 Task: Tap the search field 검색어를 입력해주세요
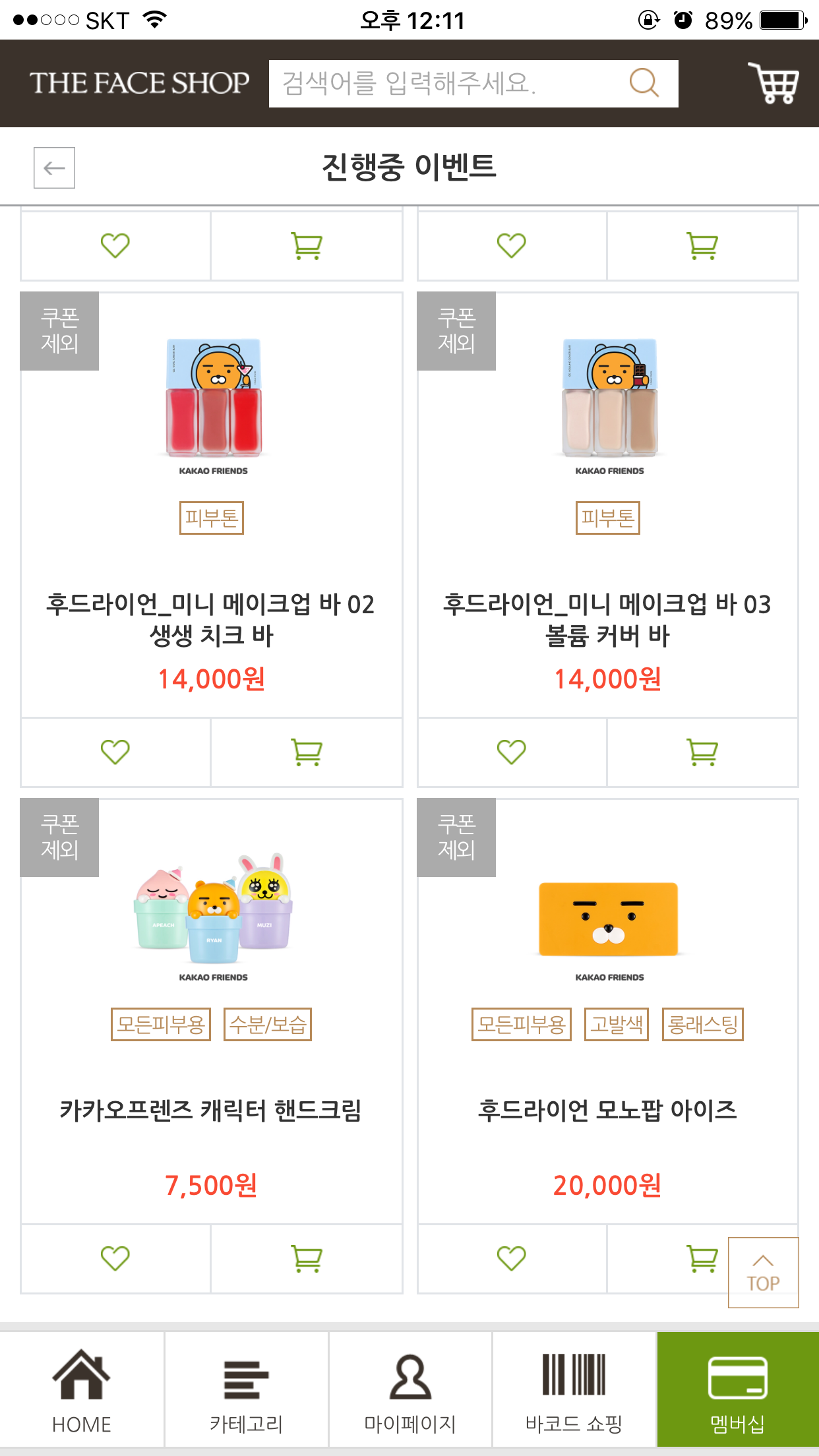pyautogui.click(x=448, y=84)
